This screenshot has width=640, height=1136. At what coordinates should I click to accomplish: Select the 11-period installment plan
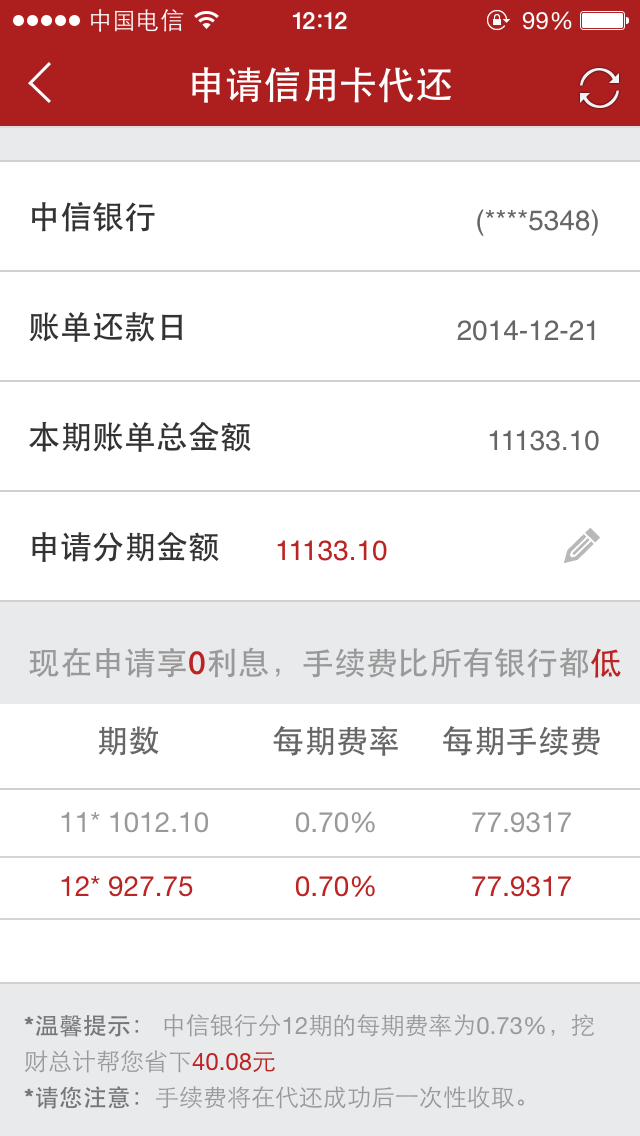coord(320,823)
